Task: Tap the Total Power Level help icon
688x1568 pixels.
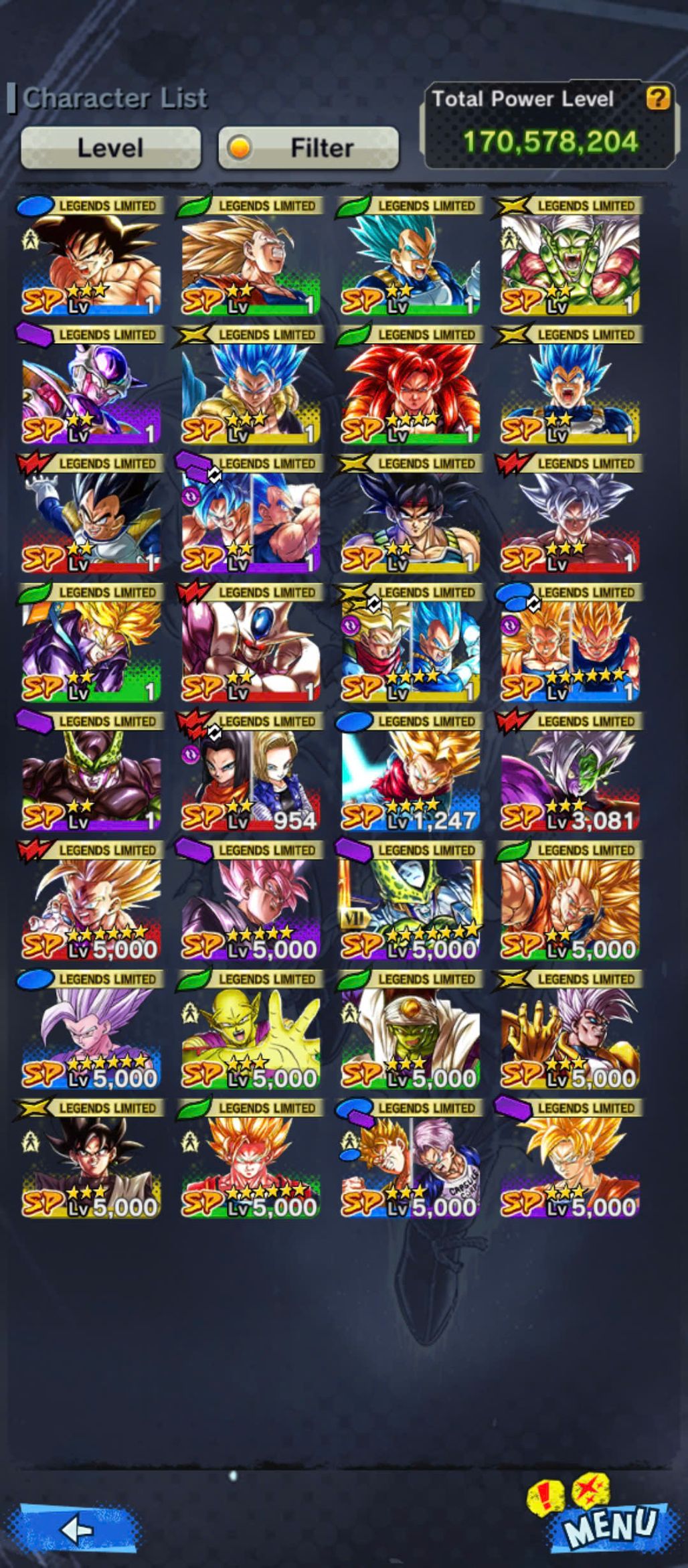Action: [x=657, y=98]
